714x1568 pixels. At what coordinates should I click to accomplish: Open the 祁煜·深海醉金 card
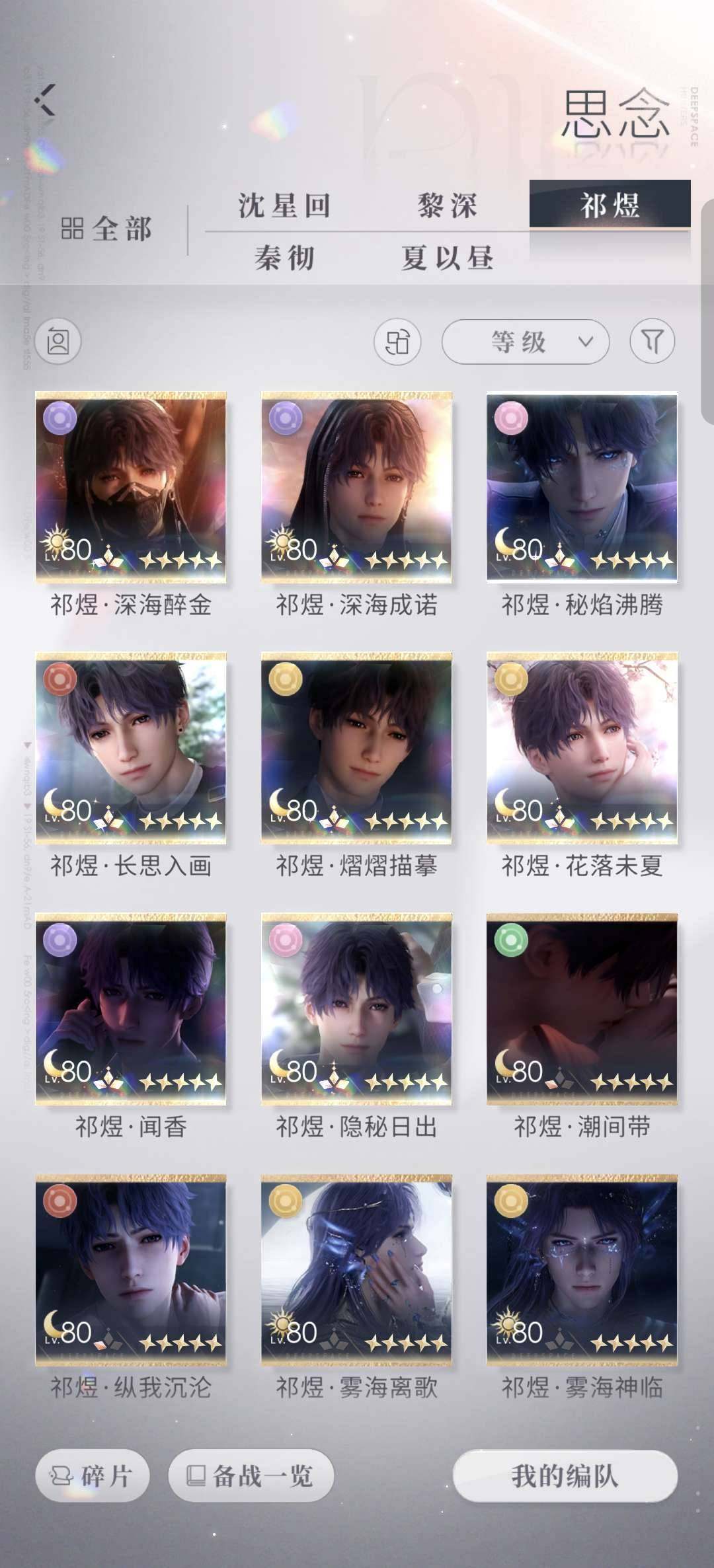click(131, 488)
